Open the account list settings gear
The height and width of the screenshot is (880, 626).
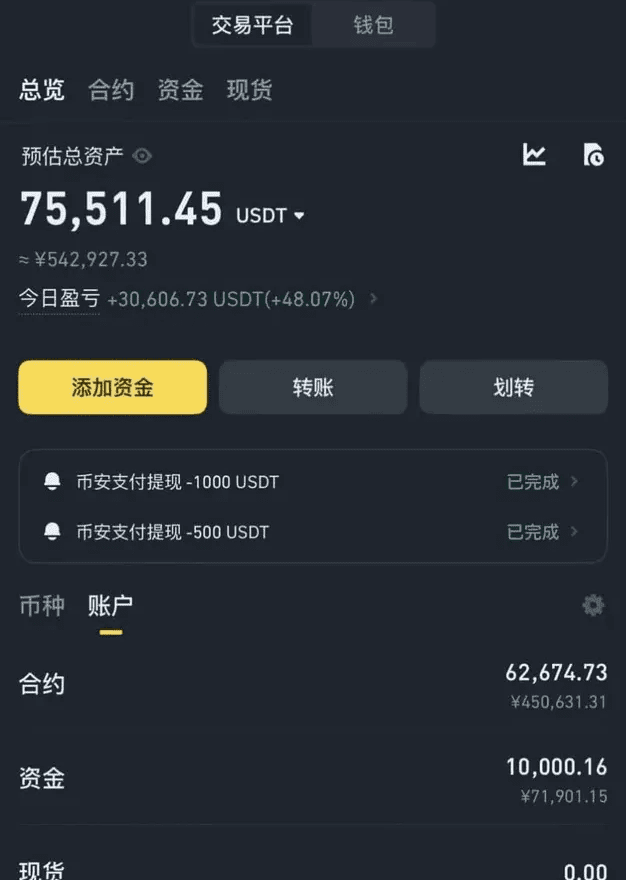tap(593, 606)
